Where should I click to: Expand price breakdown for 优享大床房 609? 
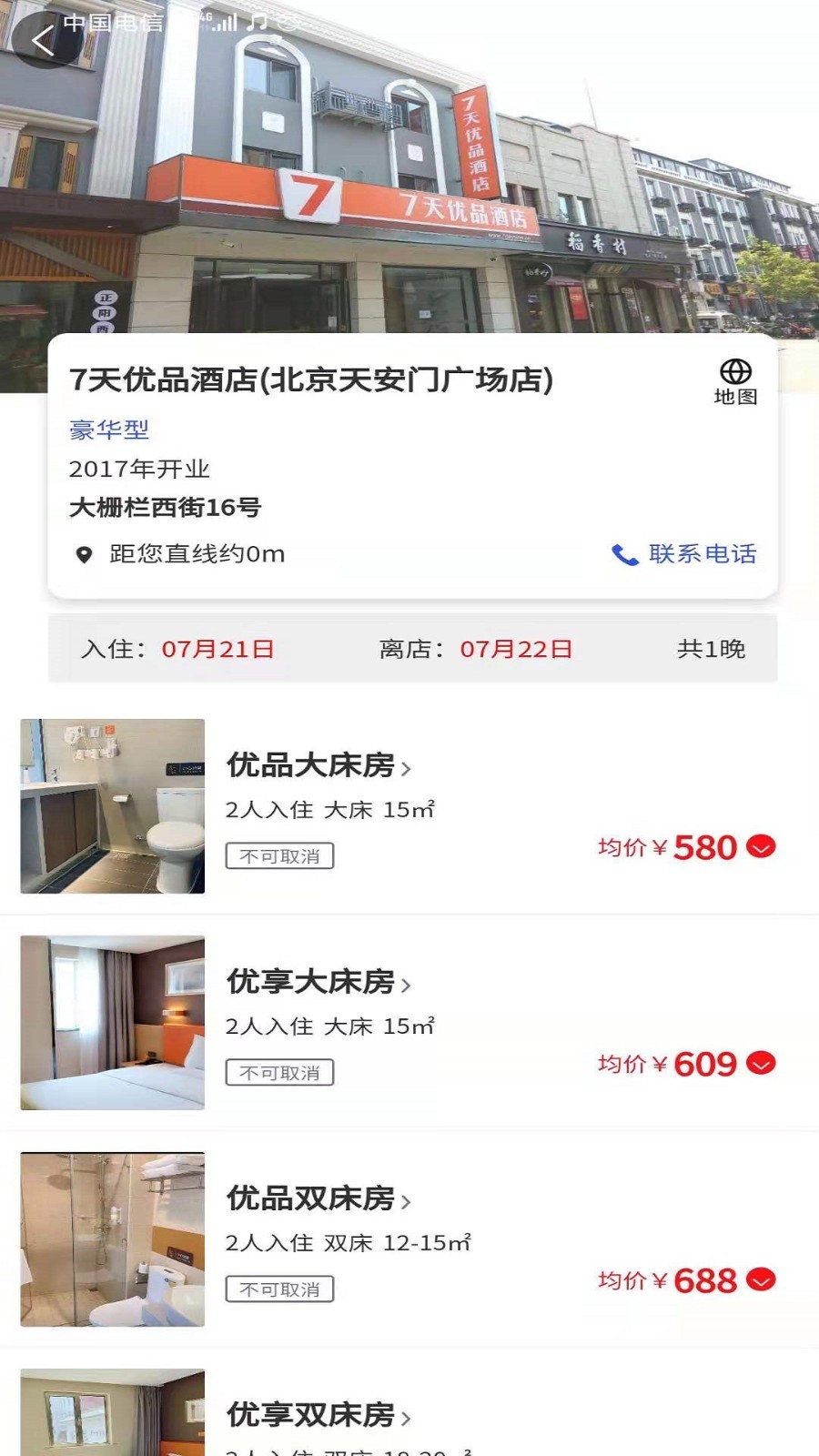pos(761,1065)
